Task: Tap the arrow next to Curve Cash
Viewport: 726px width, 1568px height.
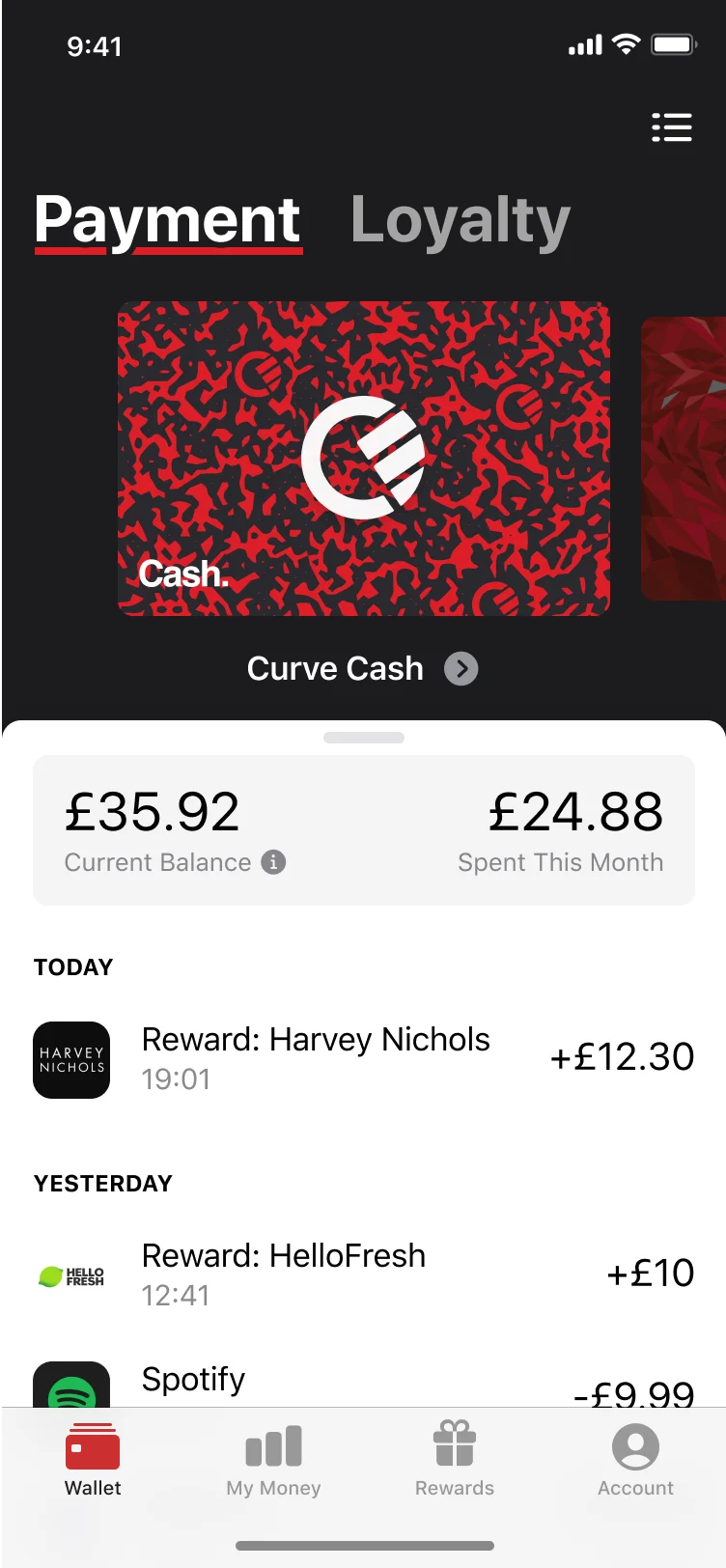Action: 461,668
